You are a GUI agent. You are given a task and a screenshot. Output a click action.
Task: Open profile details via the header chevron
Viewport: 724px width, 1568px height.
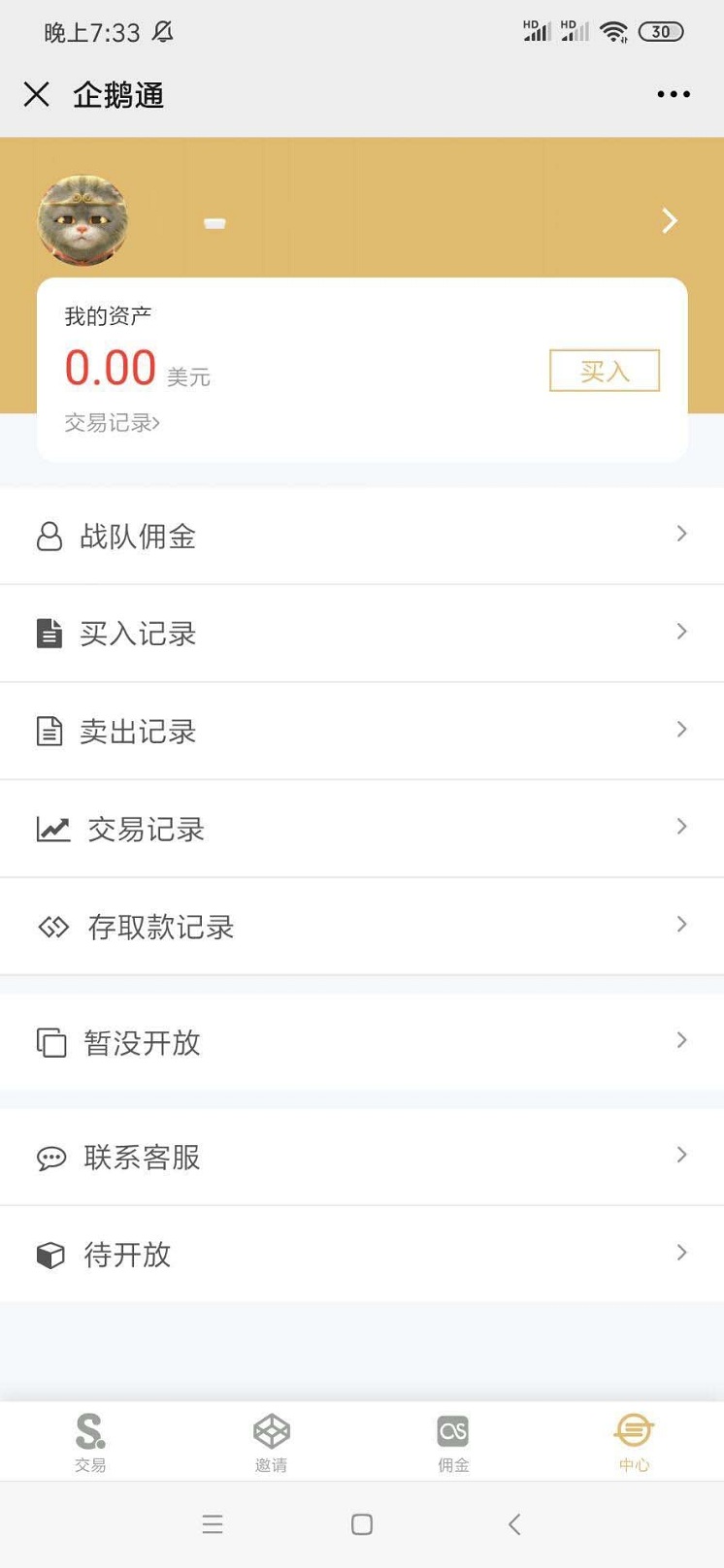669,221
